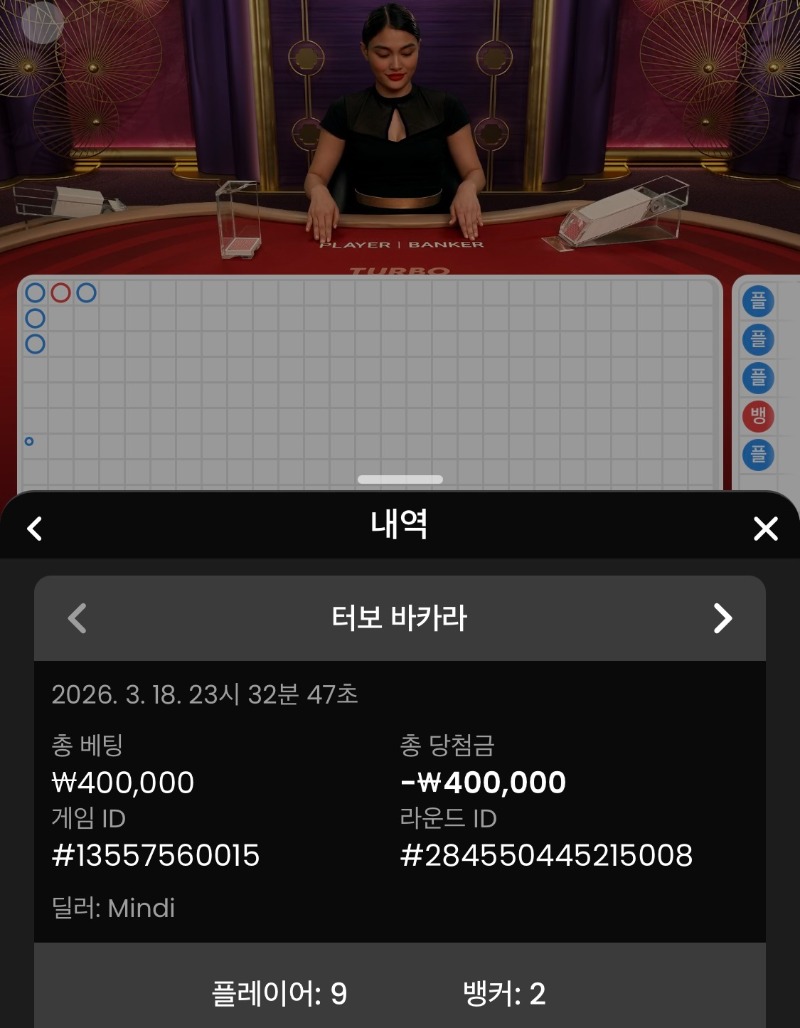Show the previous game history entry
This screenshot has width=800, height=1028.
click(77, 618)
